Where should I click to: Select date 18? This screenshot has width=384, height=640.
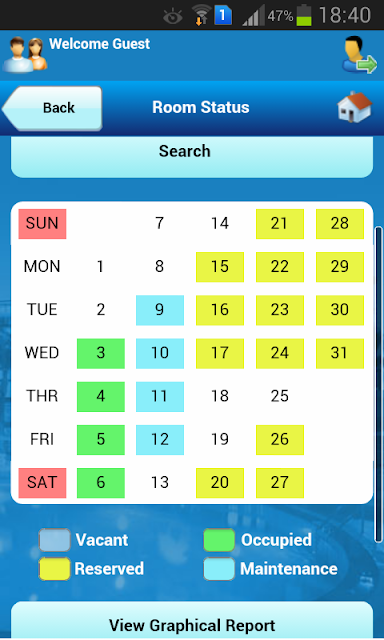pyautogui.click(x=220, y=396)
